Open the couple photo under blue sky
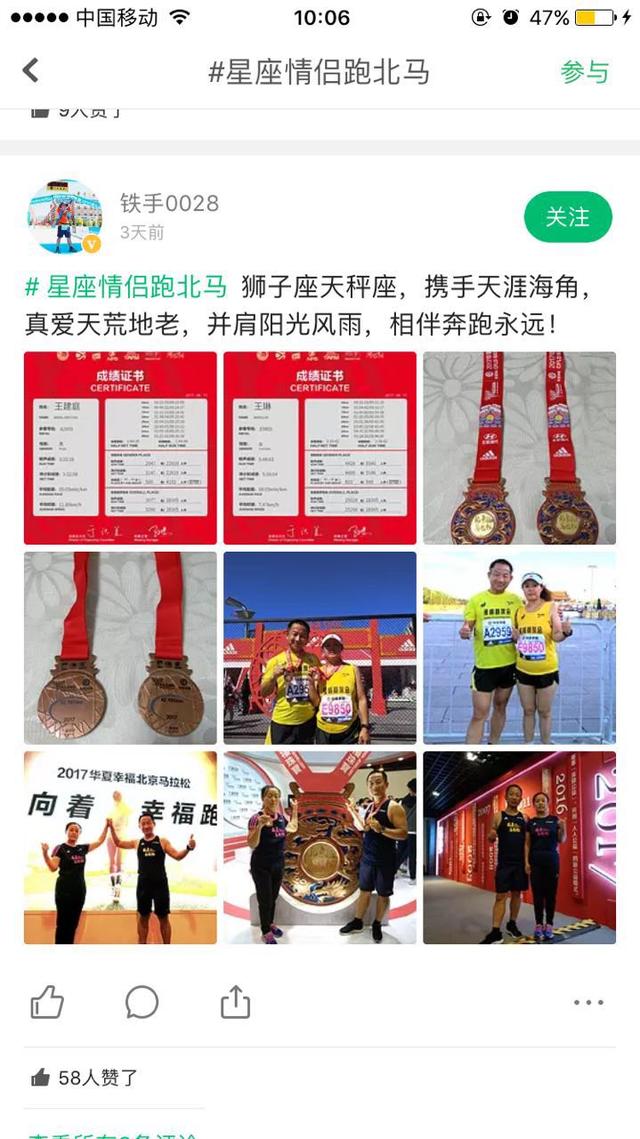The height and width of the screenshot is (1139, 640). coord(320,647)
